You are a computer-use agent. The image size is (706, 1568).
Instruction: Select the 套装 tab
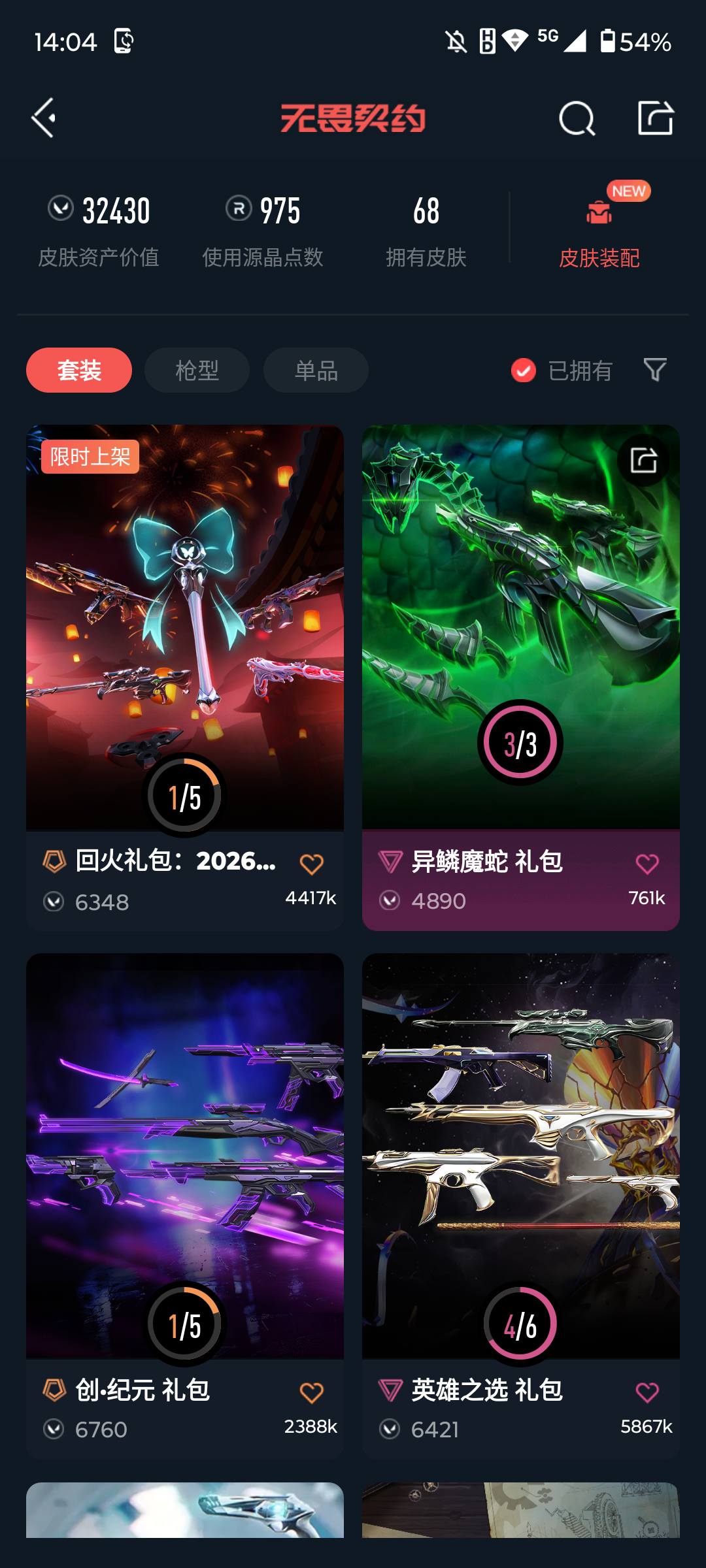pyautogui.click(x=78, y=370)
